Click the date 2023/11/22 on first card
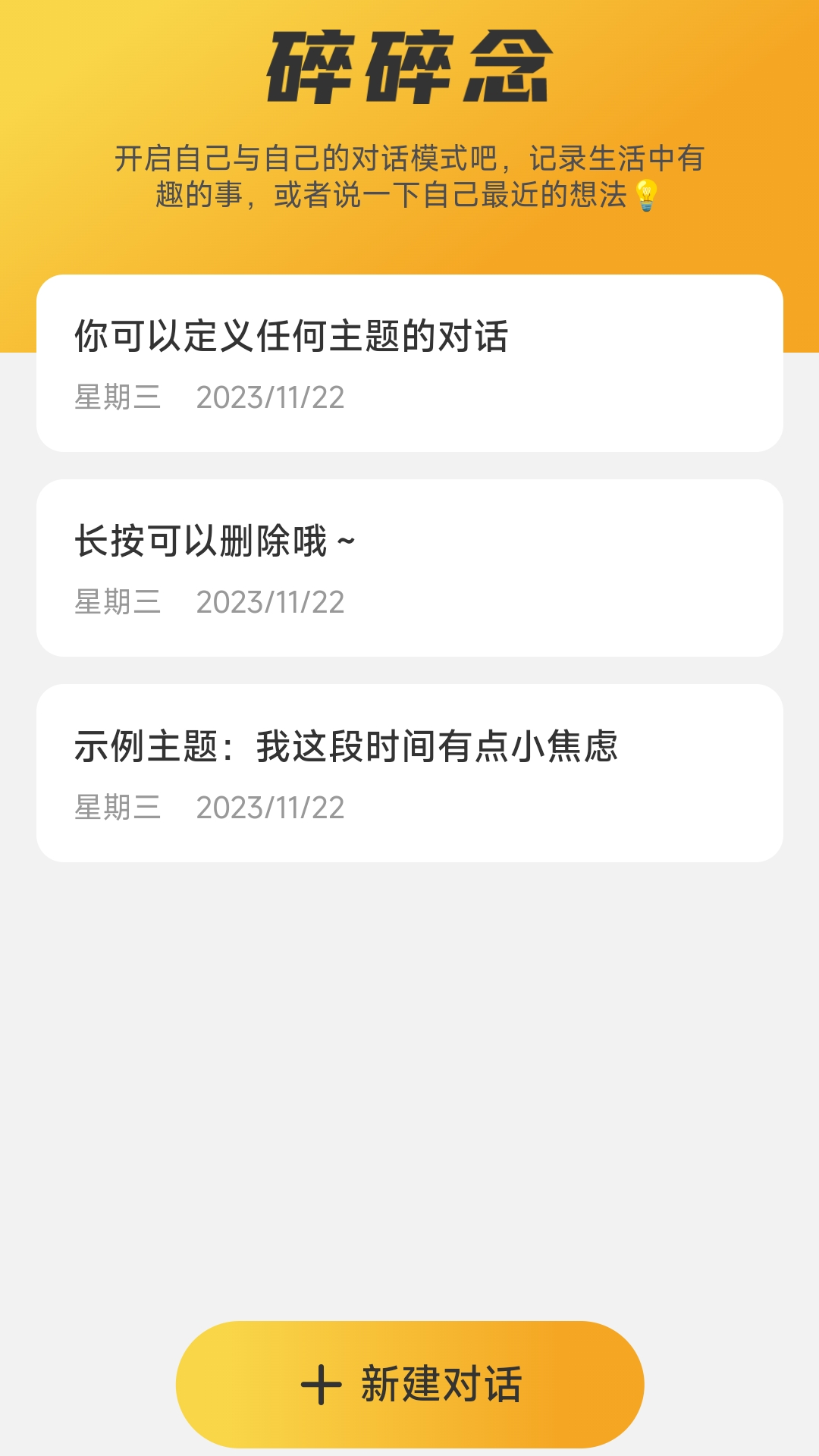The image size is (819, 1456). coord(271,400)
